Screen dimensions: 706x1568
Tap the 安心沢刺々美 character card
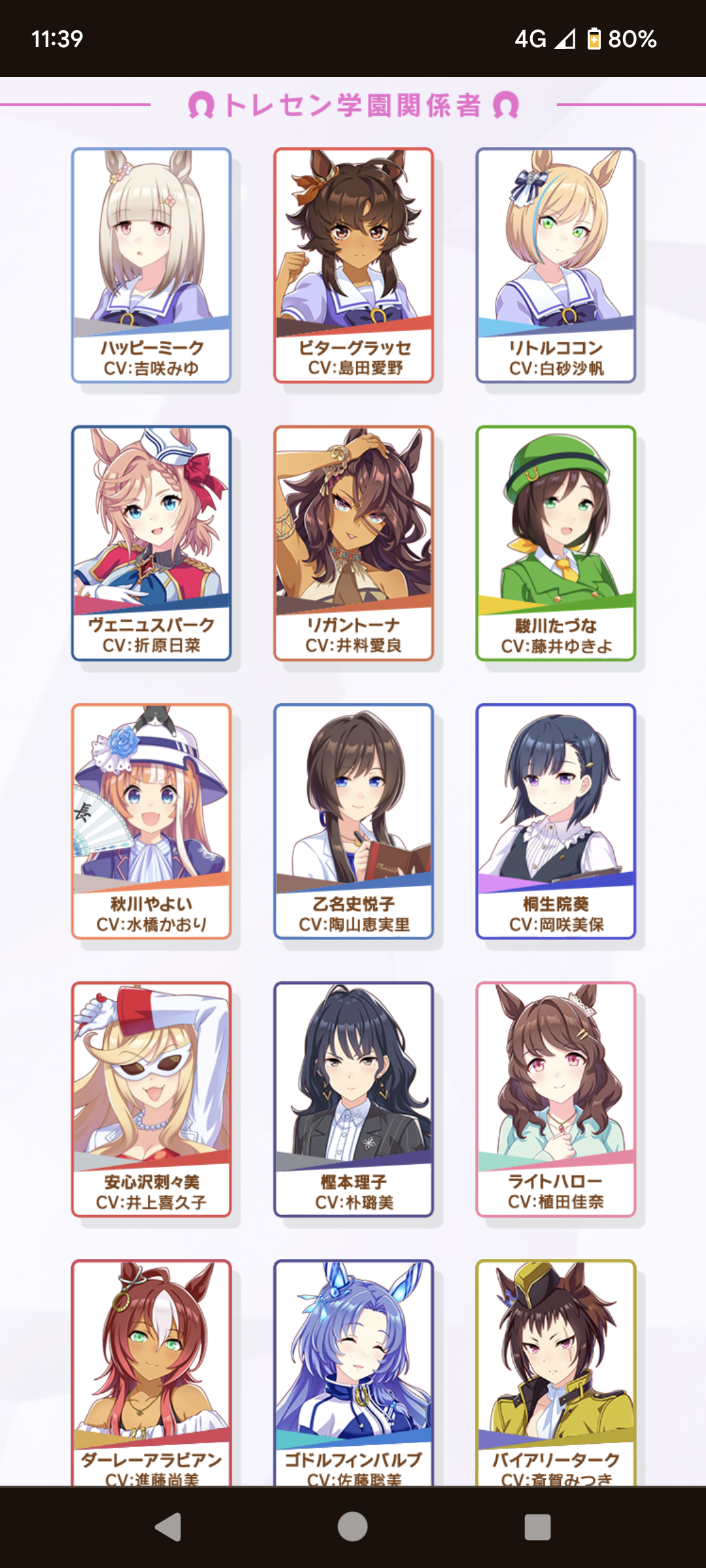click(151, 1099)
